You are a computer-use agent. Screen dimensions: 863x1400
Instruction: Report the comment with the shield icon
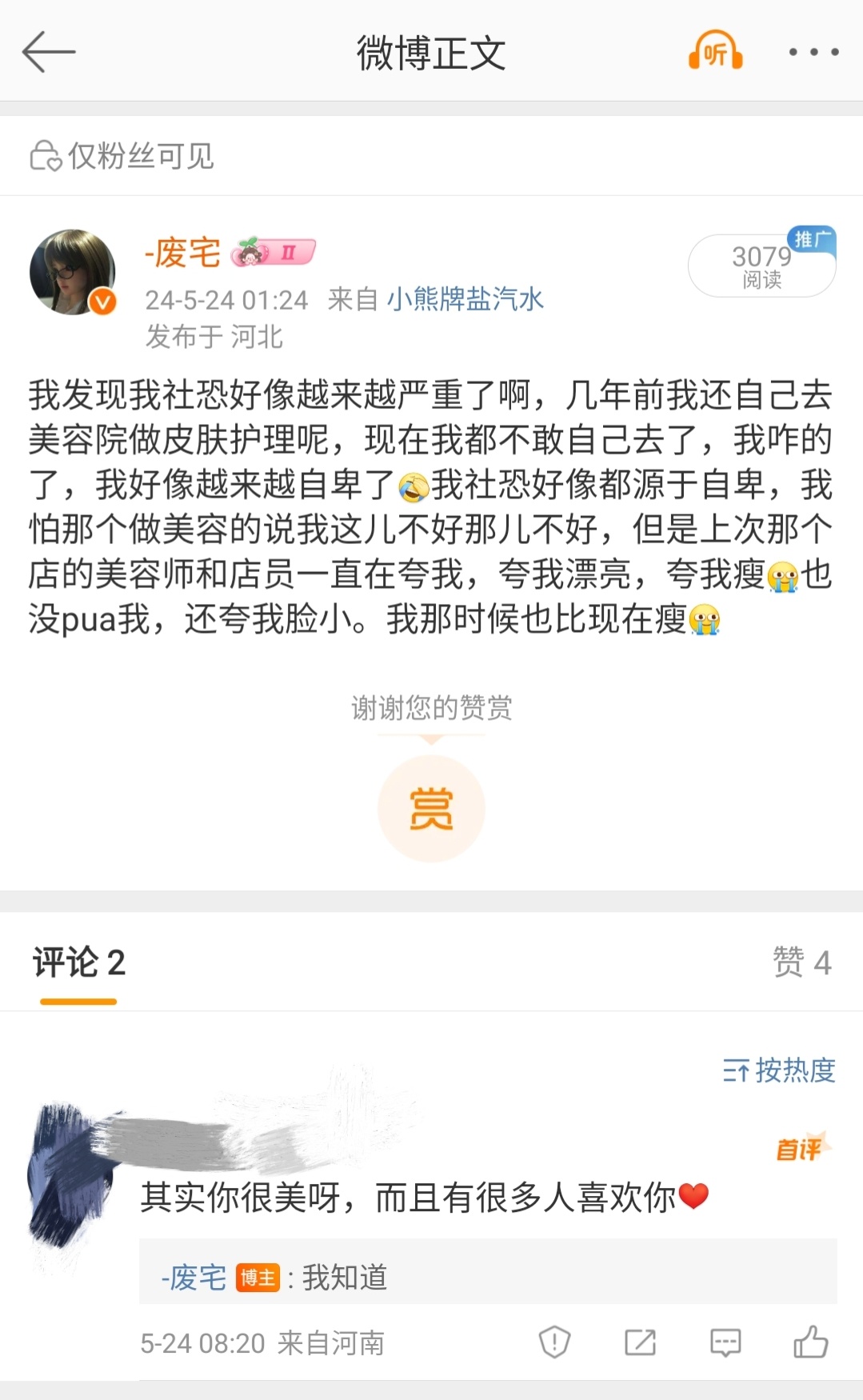coord(554,1342)
